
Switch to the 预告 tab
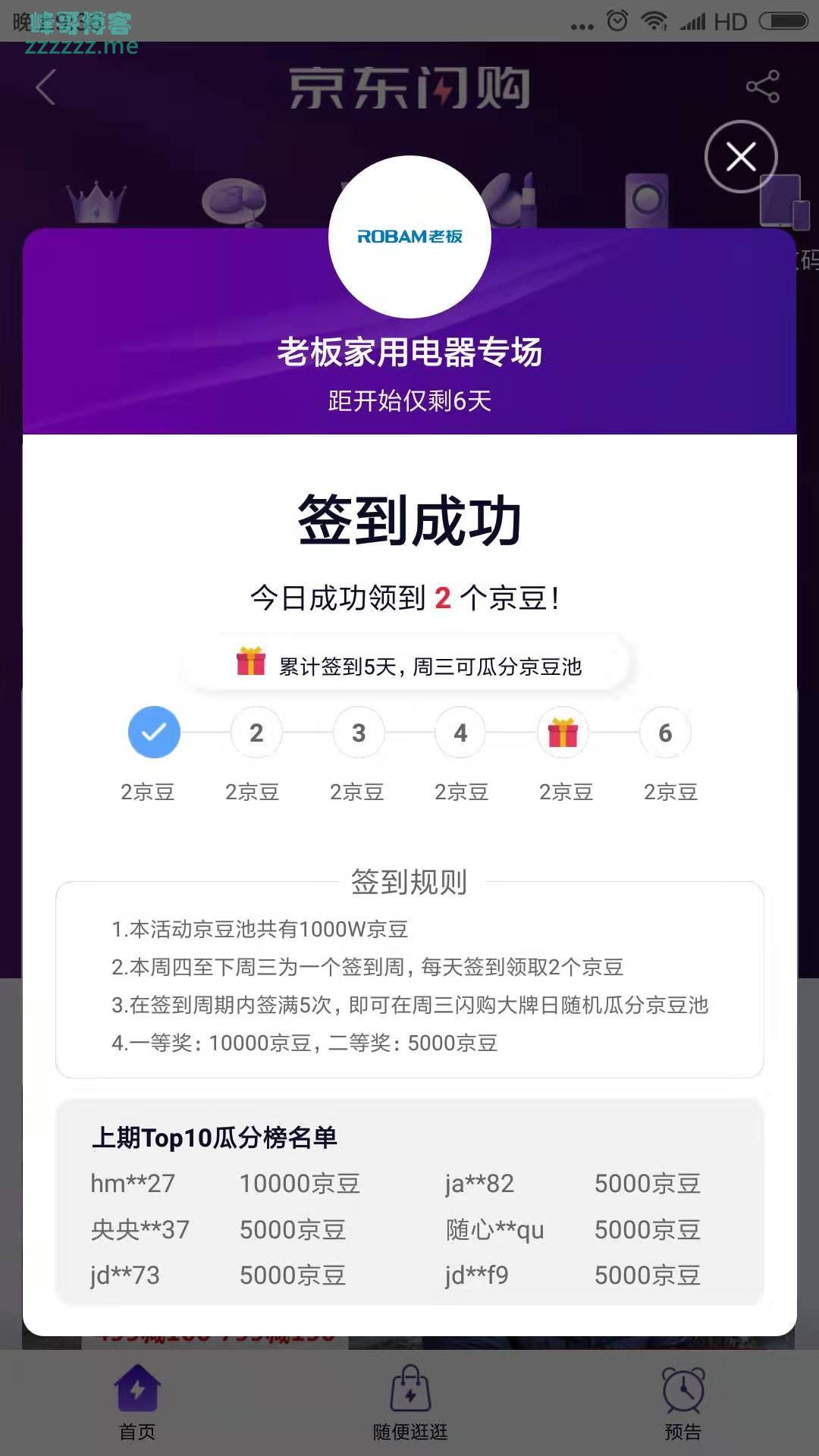pos(682,1403)
